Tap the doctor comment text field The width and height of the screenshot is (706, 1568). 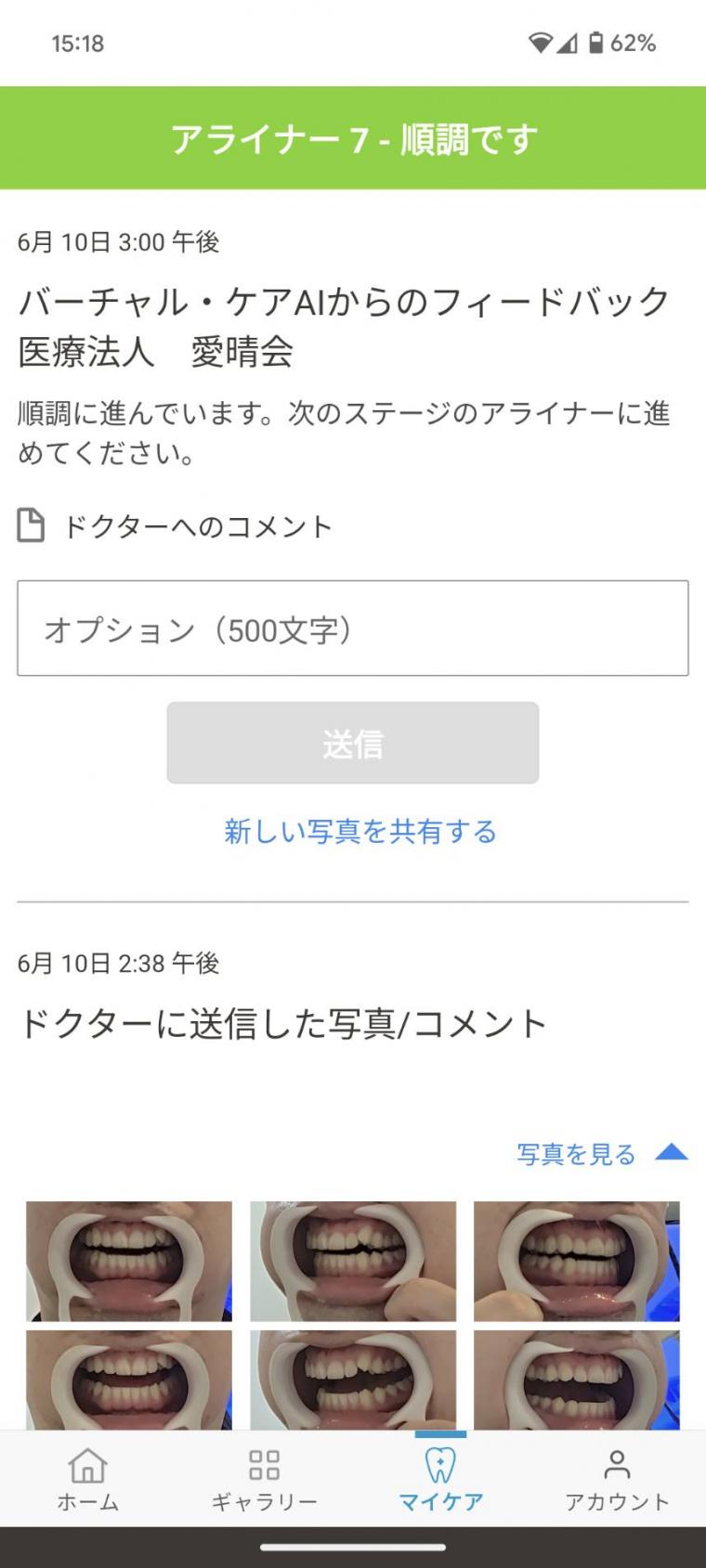(352, 628)
